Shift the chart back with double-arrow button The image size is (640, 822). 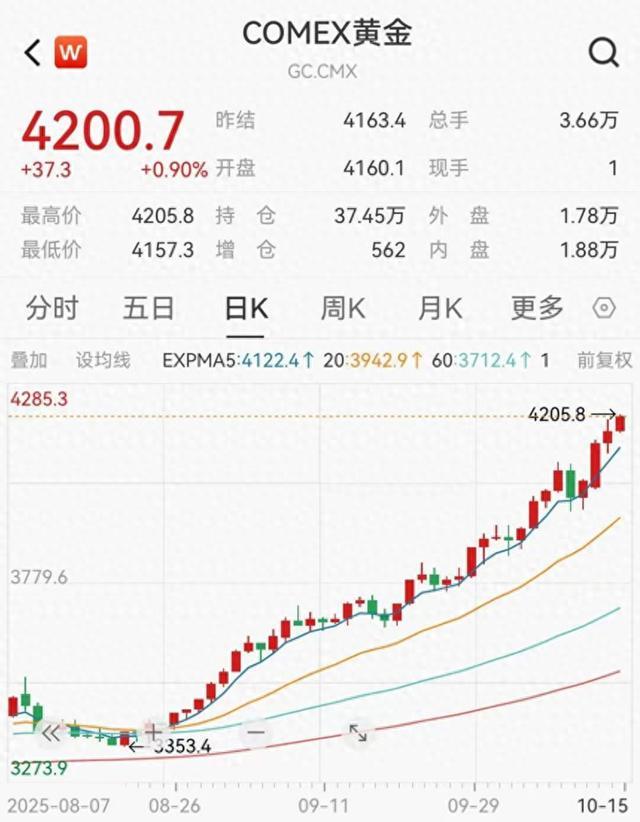click(50, 732)
